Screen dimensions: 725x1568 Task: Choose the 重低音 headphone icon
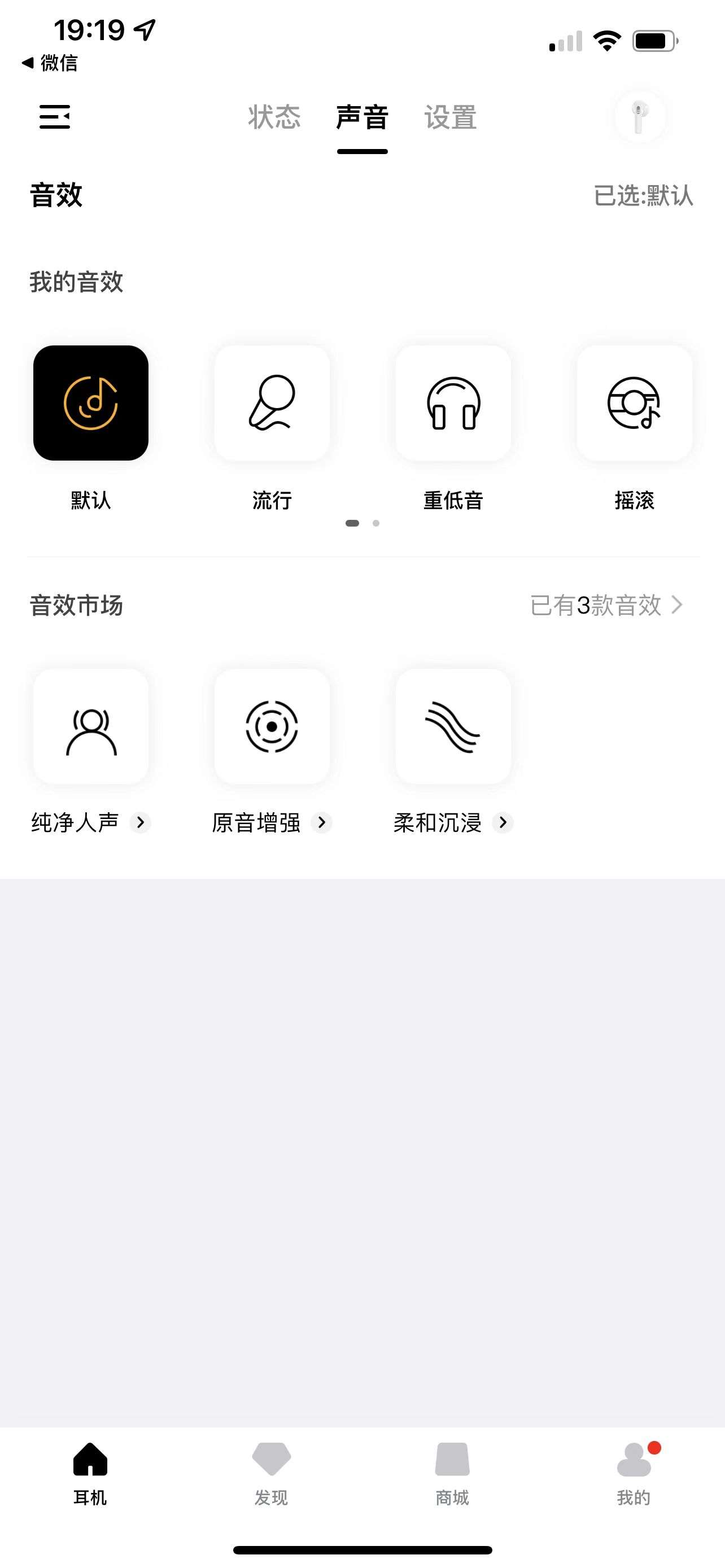pyautogui.click(x=453, y=403)
